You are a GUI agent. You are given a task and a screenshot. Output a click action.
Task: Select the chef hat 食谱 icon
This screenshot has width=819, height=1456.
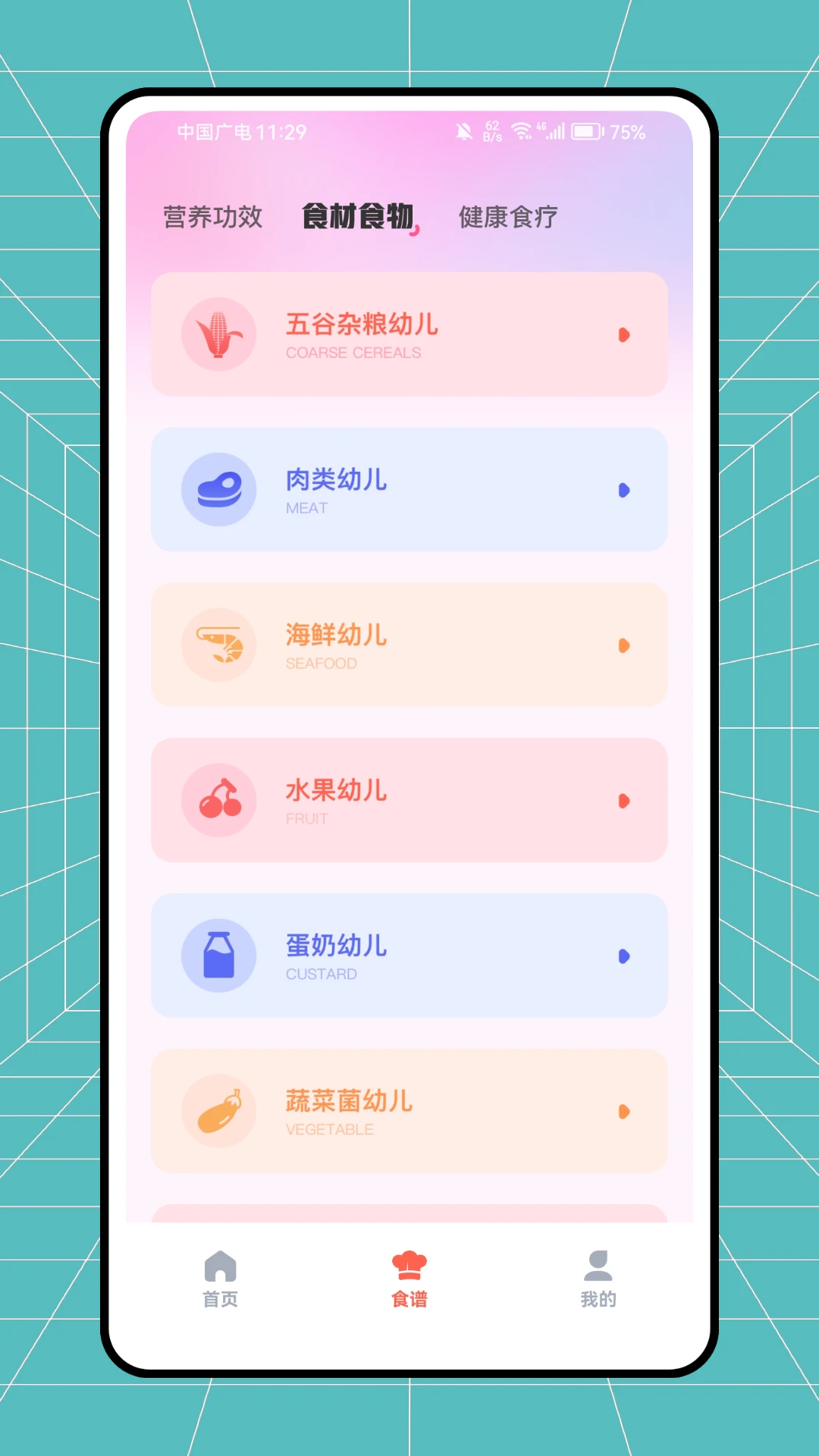(x=409, y=1257)
